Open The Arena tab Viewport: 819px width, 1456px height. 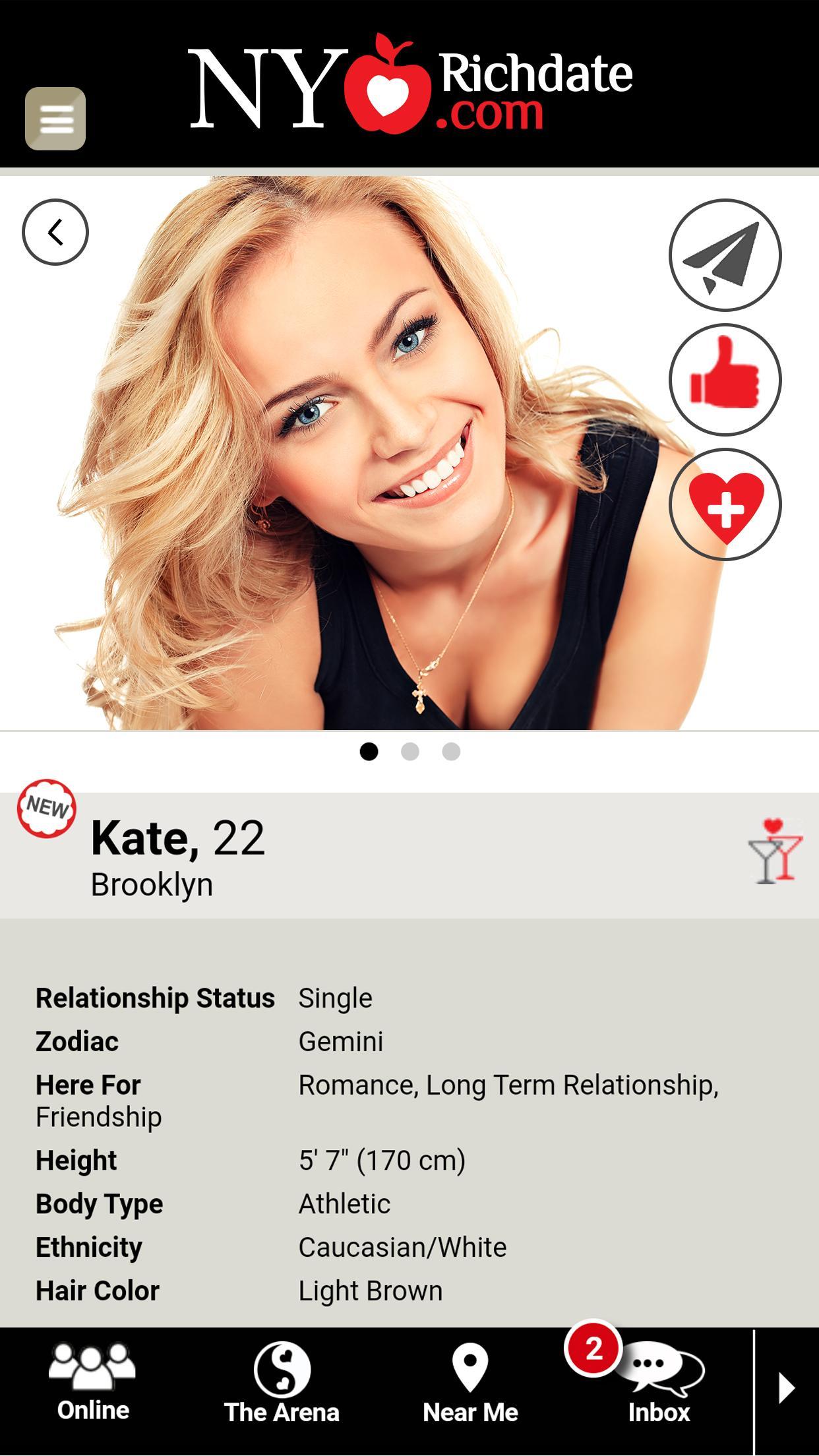pos(282,1383)
